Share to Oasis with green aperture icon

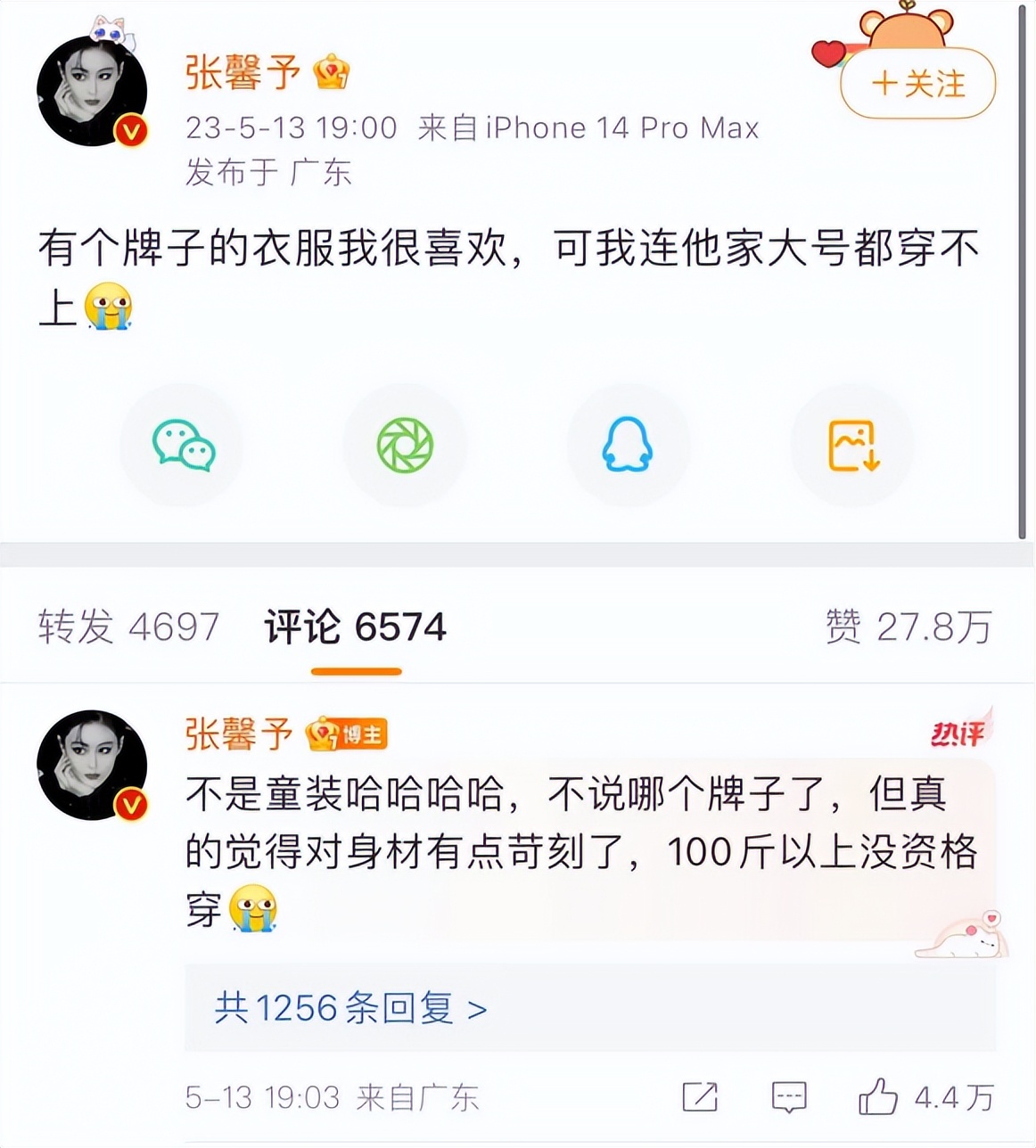click(406, 446)
